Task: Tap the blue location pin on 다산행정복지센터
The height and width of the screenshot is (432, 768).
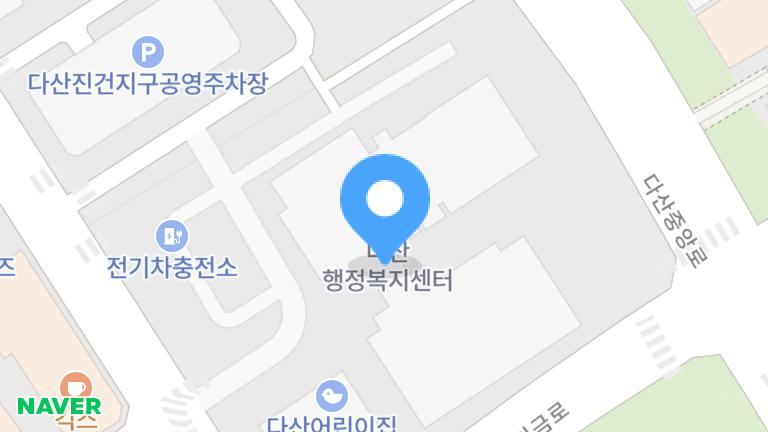Action: 385,200
